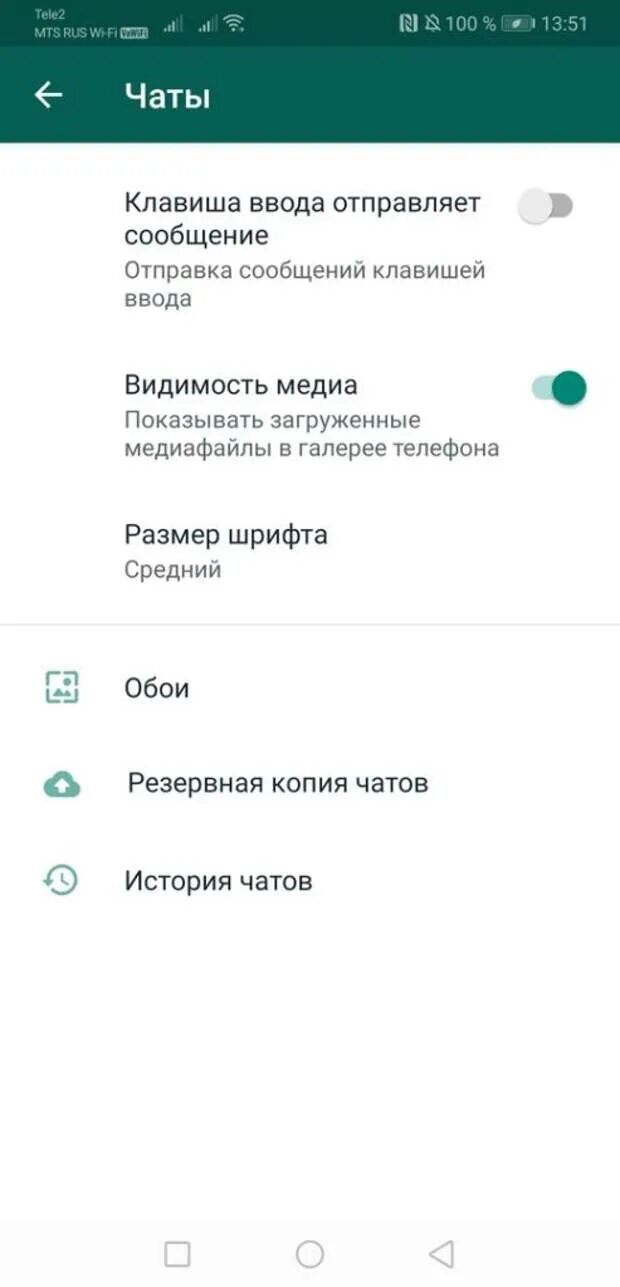This screenshot has height=1287, width=620.
Task: Open Обои wallpaper settings
Action: click(157, 688)
